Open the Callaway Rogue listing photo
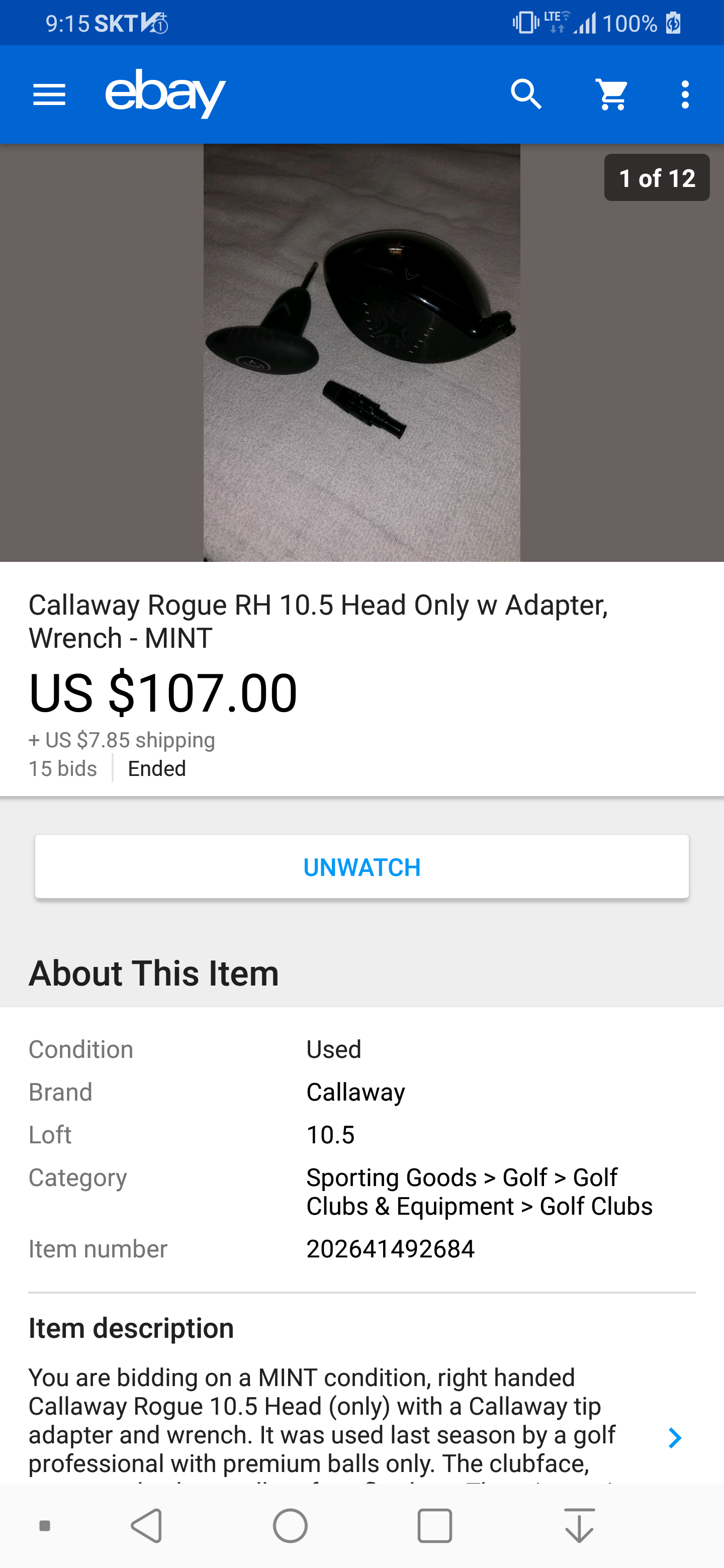The width and height of the screenshot is (724, 1568). 361,352
